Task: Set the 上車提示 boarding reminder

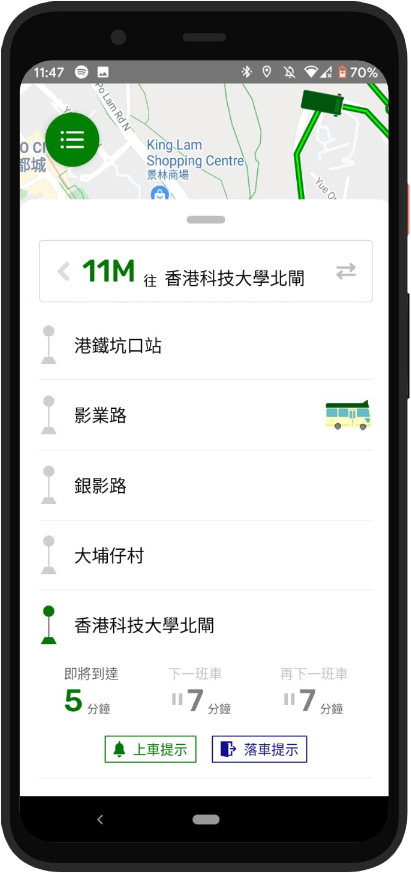Action: (150, 749)
